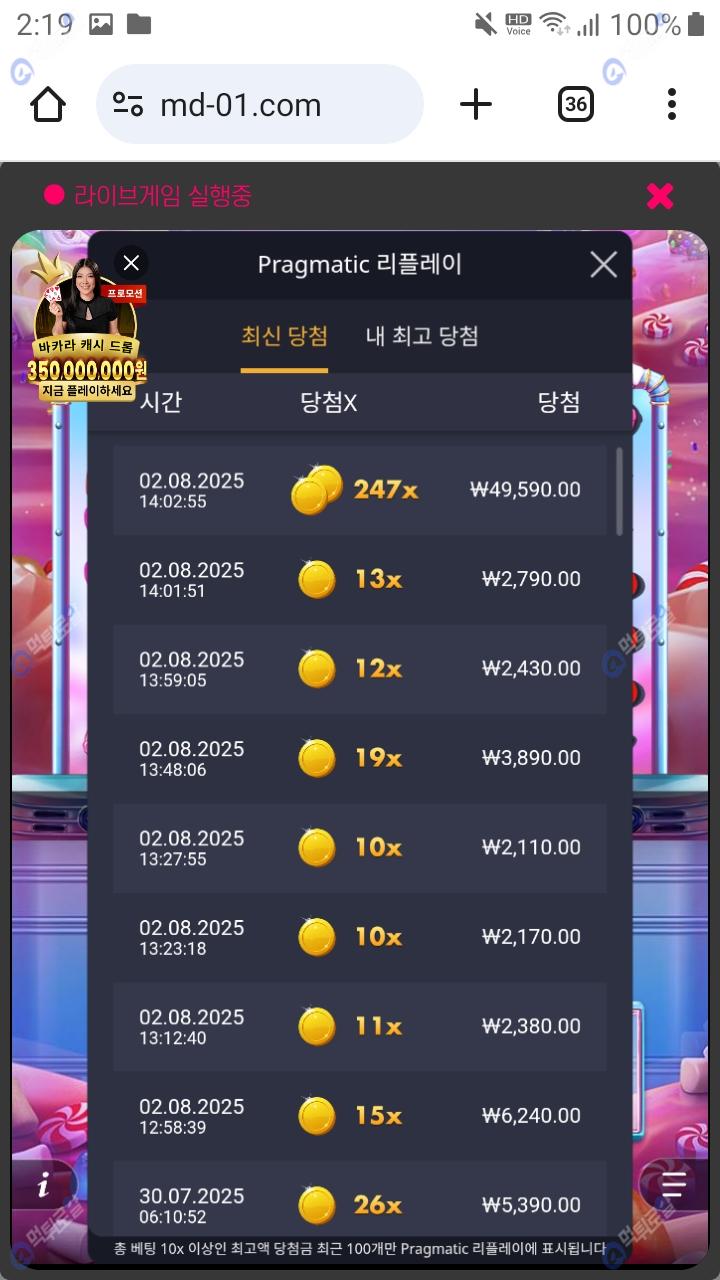Open the tab switcher showing 36 tabs
The height and width of the screenshot is (1280, 720).
(x=575, y=104)
